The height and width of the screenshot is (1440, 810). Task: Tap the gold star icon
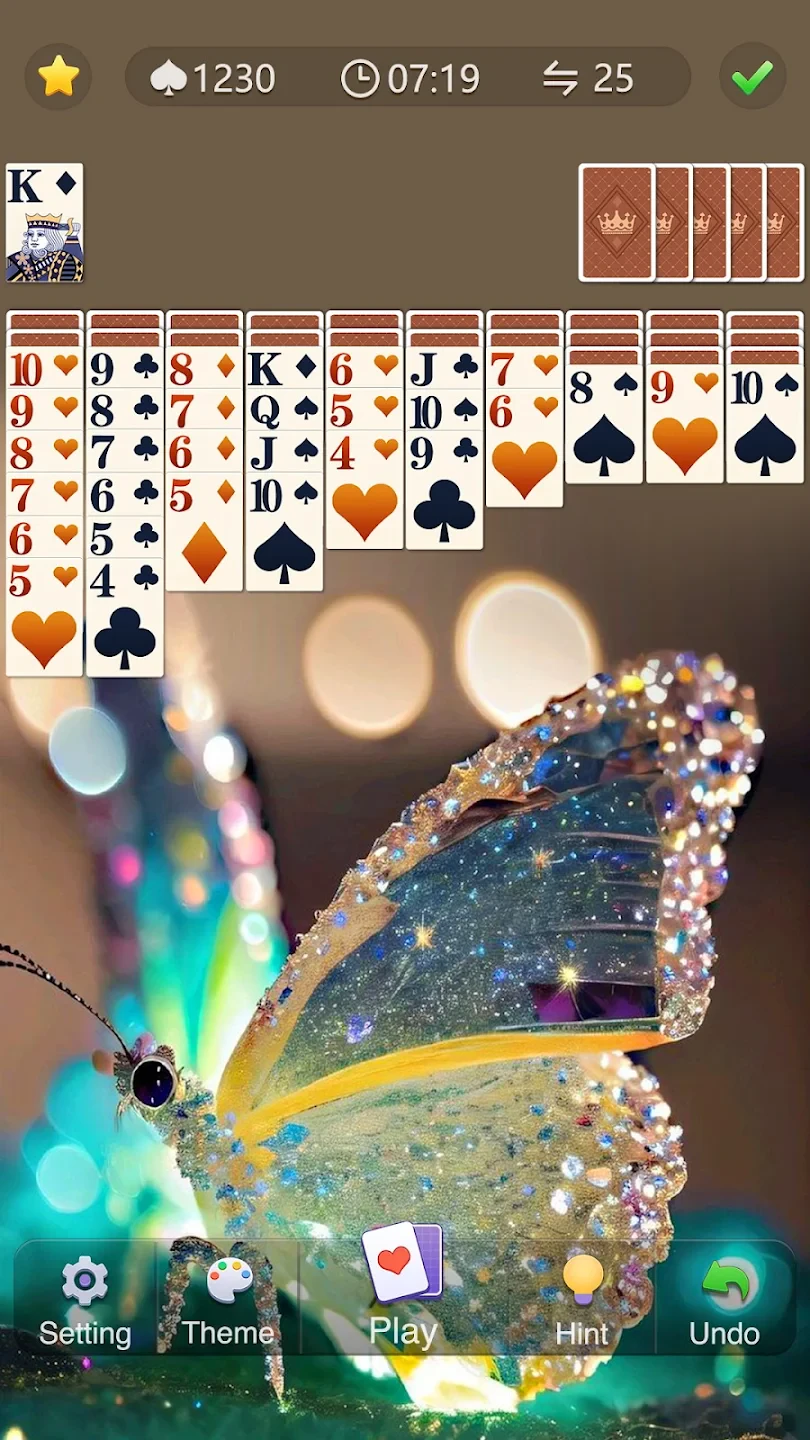58,77
